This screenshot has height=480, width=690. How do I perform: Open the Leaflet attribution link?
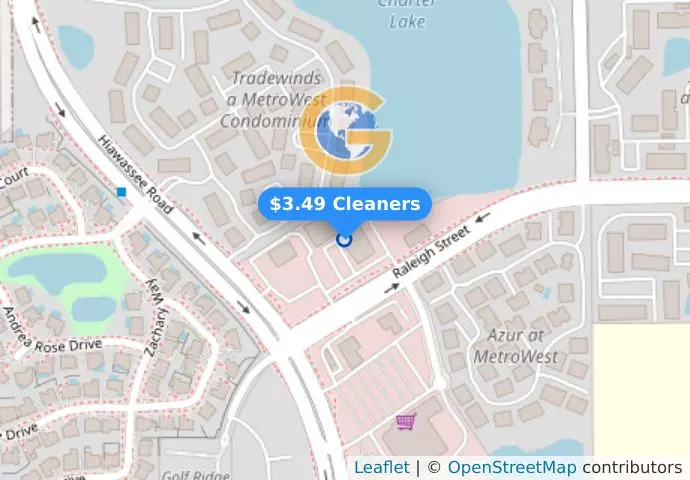[381, 467]
